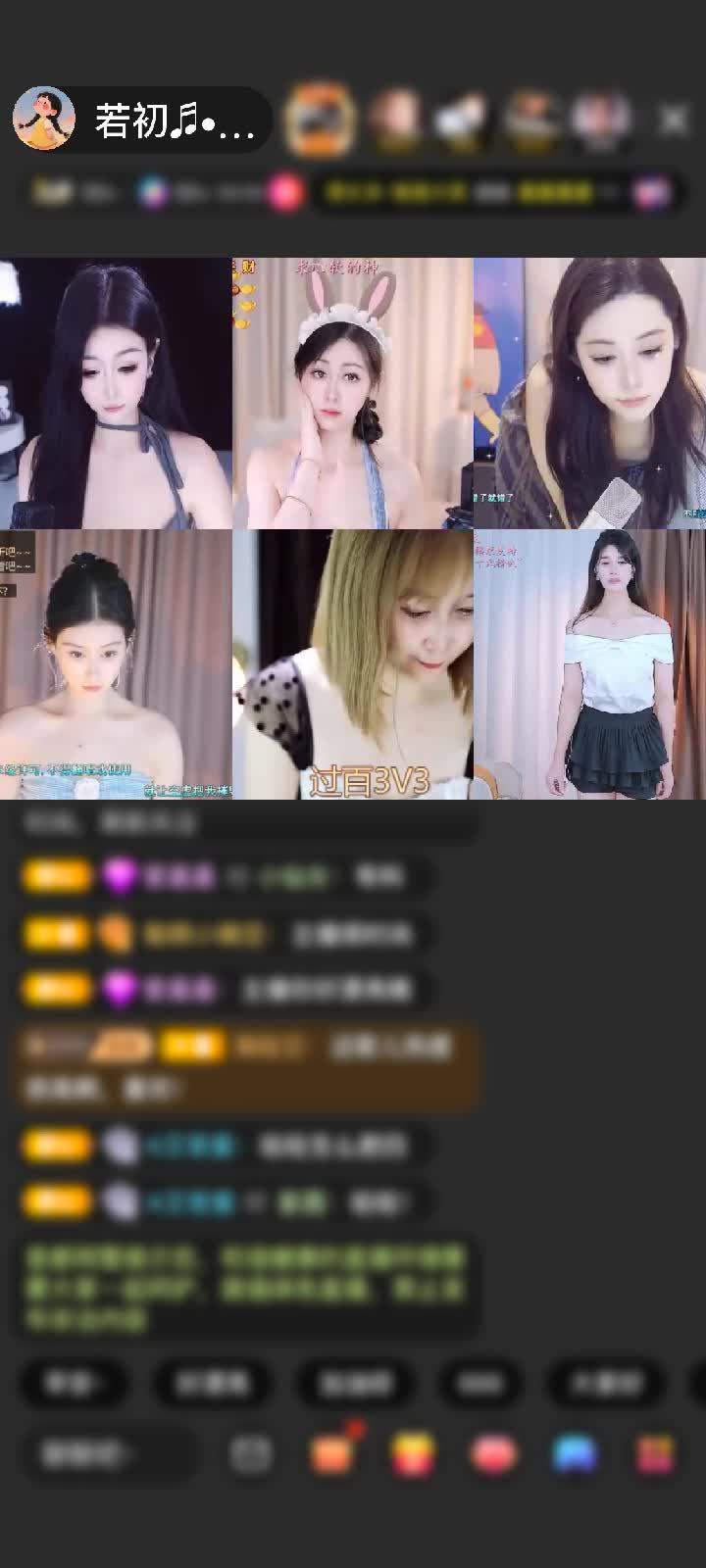Screen dimensions: 706x1568
Task: Open the orange gift box icon with red dot
Action: pos(331,1455)
